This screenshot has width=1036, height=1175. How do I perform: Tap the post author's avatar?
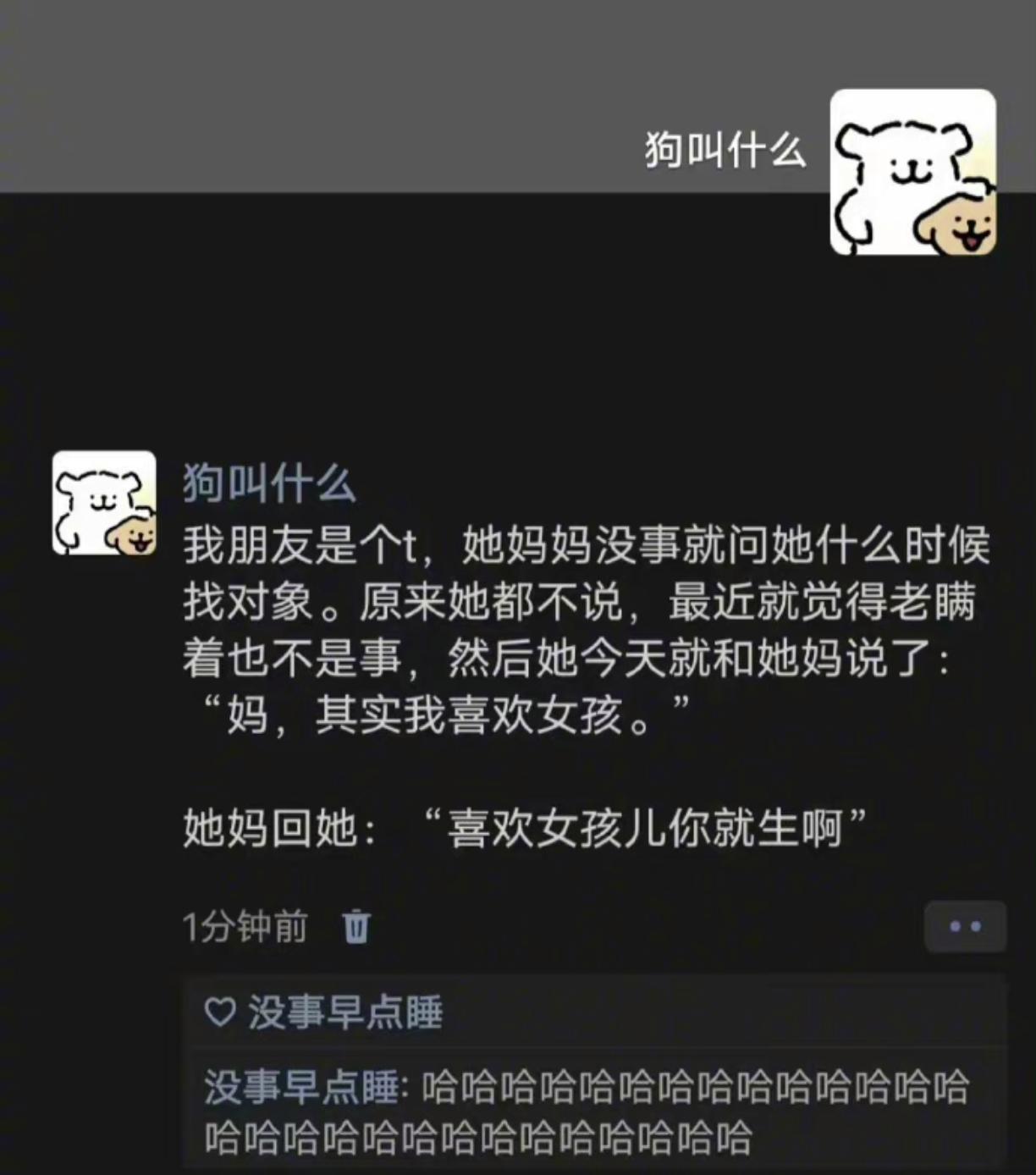[x=104, y=503]
